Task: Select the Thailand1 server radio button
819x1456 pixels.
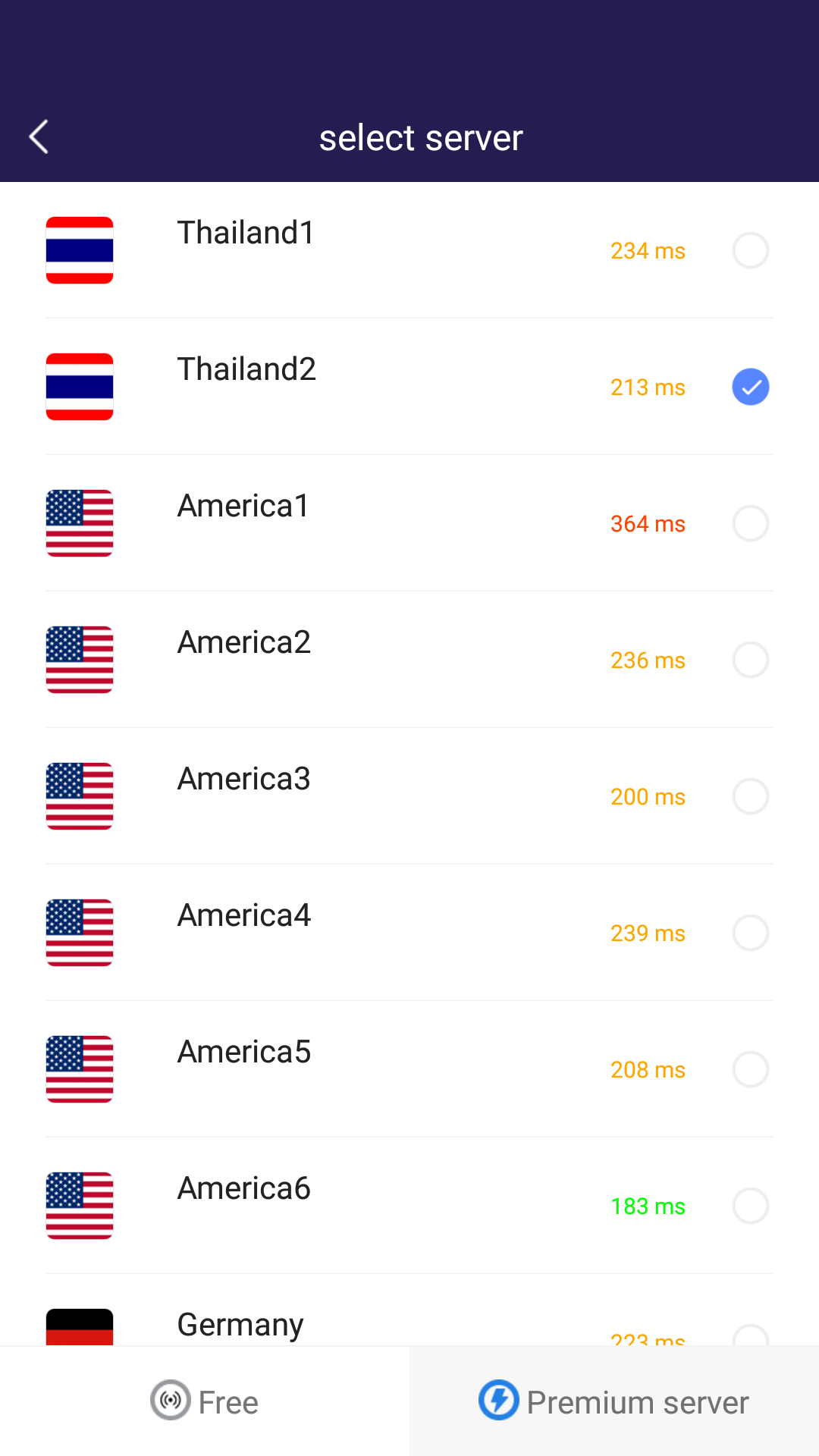Action: (x=750, y=250)
